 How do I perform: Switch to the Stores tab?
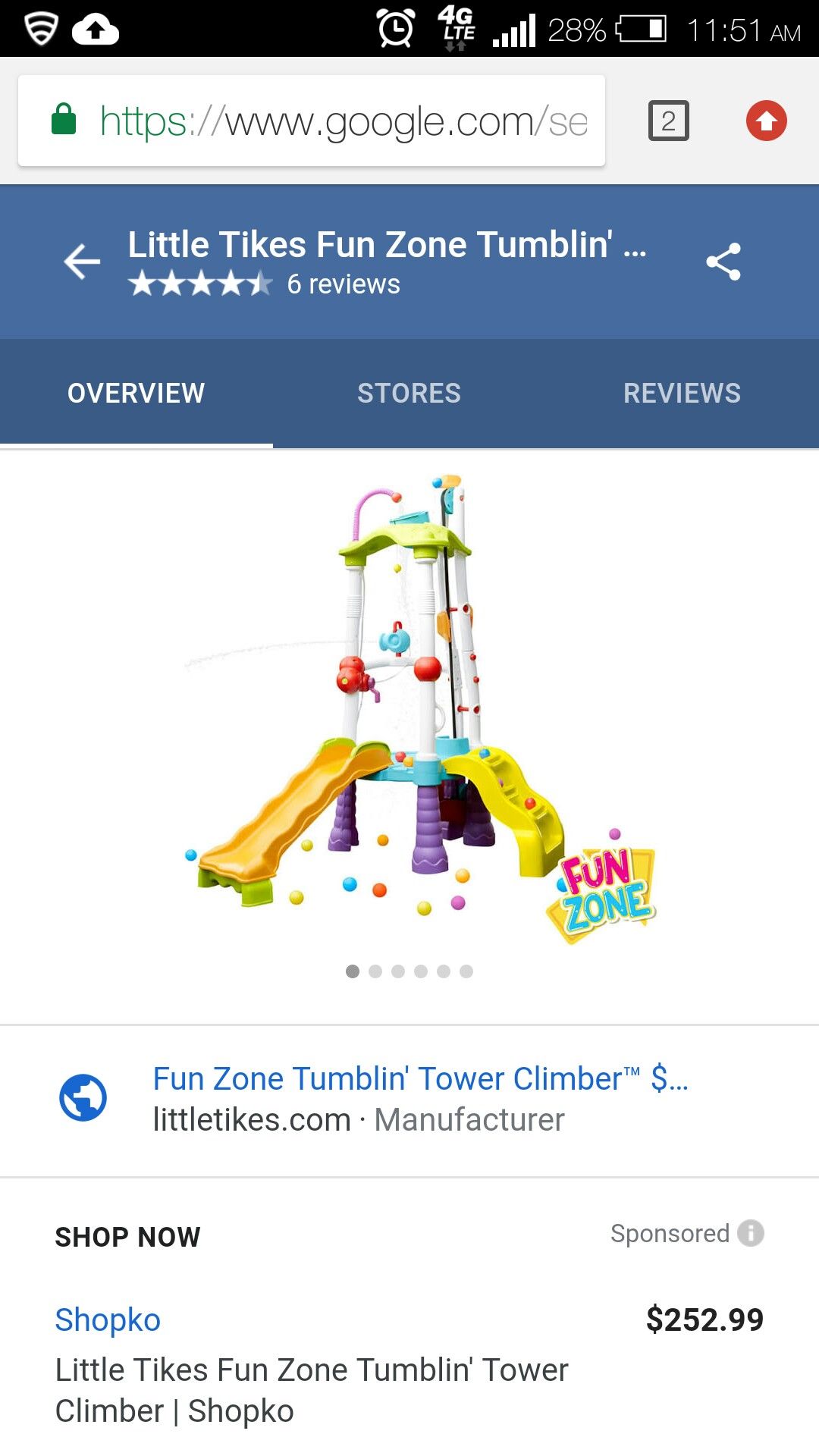[409, 393]
